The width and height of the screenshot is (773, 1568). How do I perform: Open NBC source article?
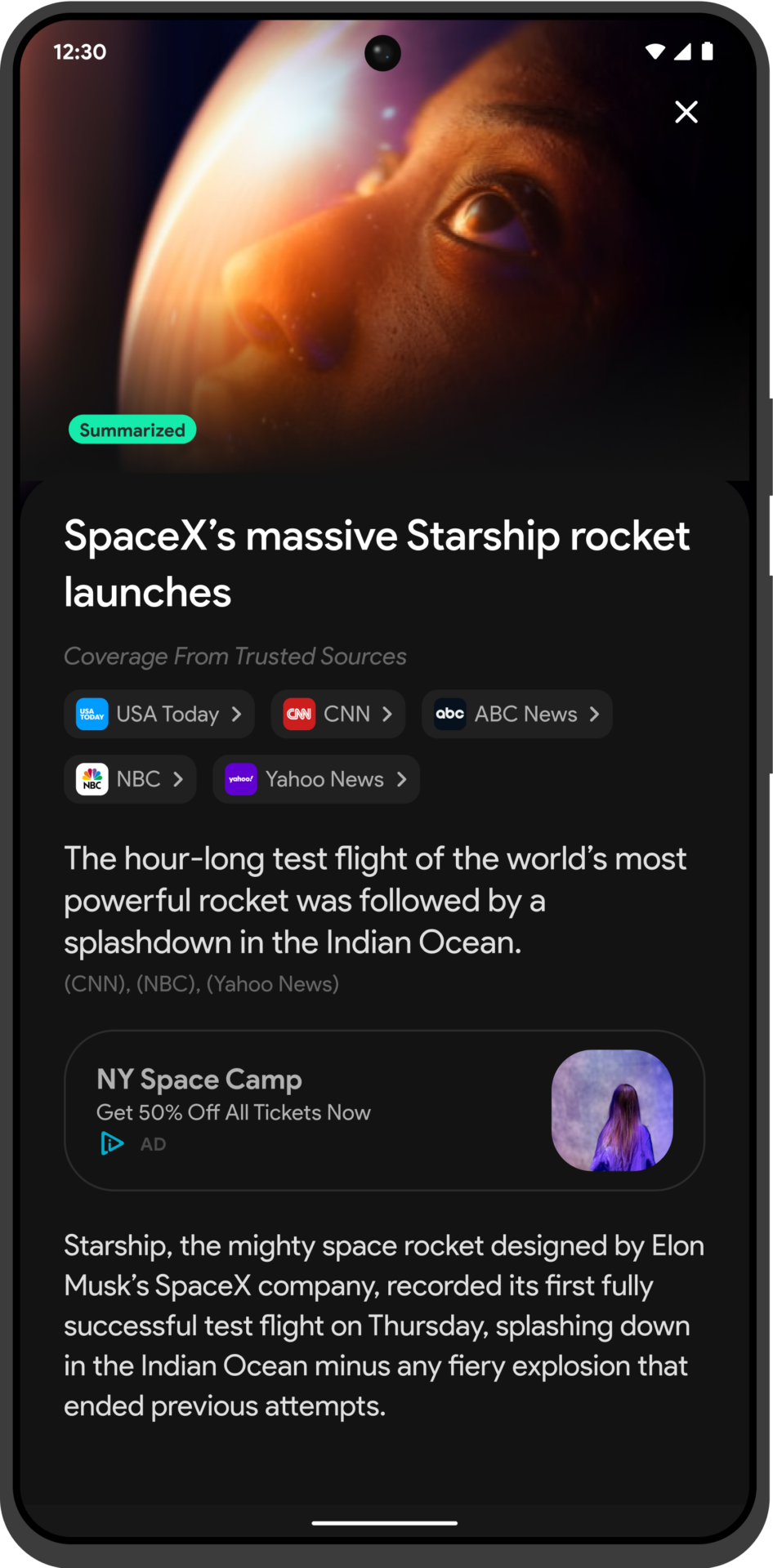[130, 779]
